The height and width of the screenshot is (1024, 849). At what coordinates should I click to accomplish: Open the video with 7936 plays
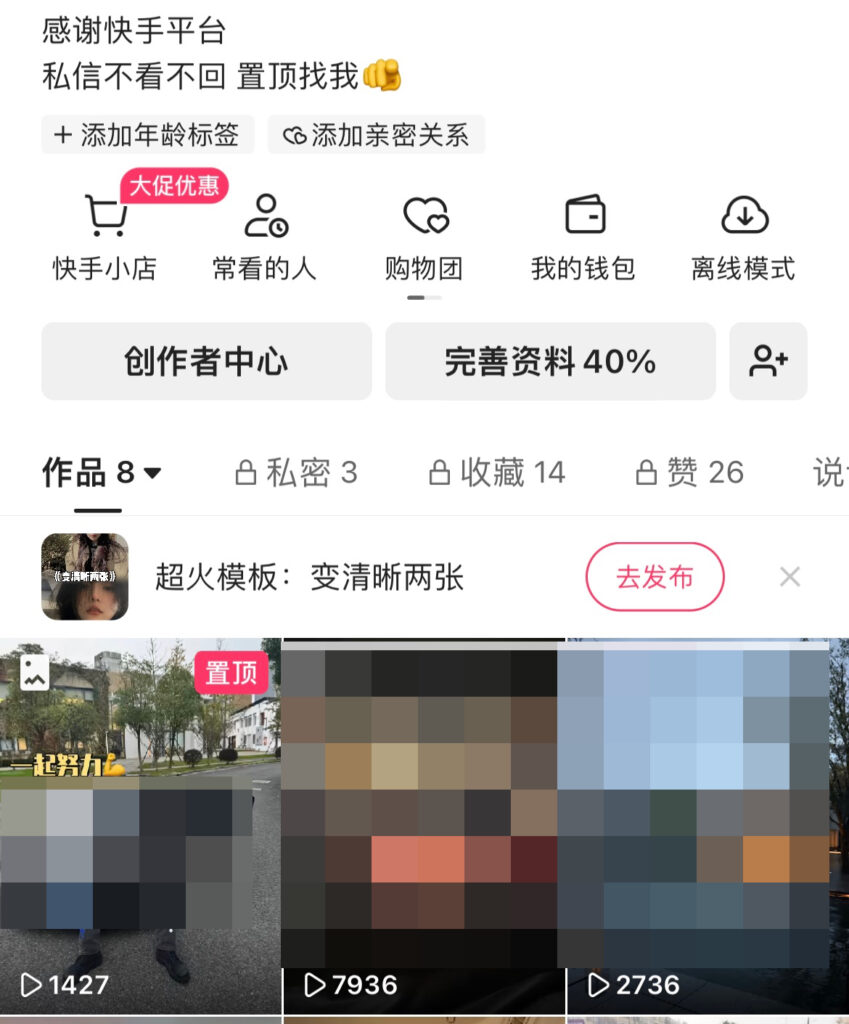pyautogui.click(x=423, y=825)
